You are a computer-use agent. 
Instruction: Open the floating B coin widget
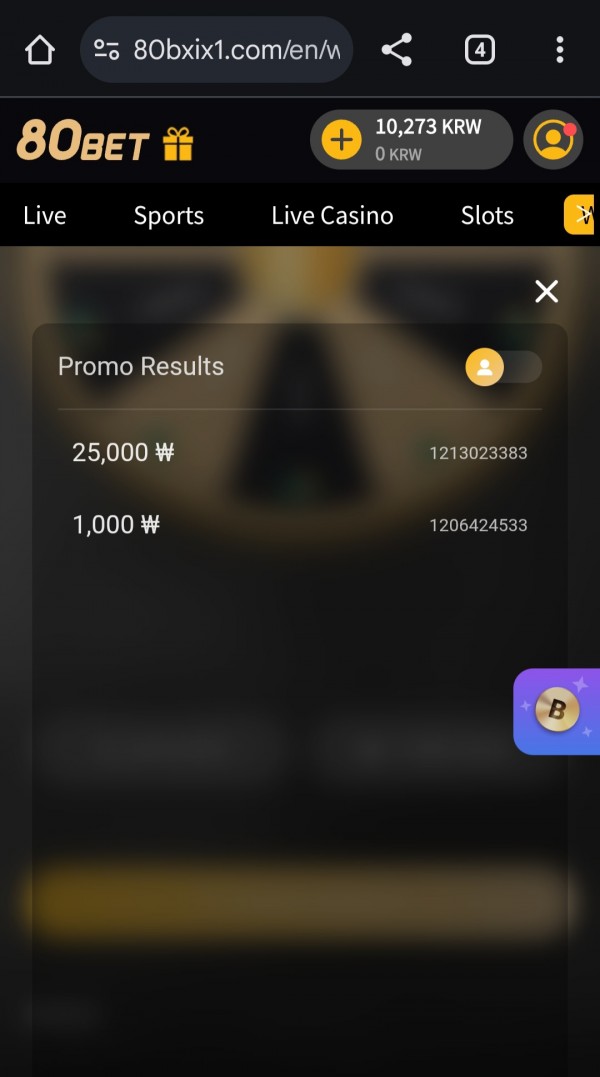pos(557,711)
